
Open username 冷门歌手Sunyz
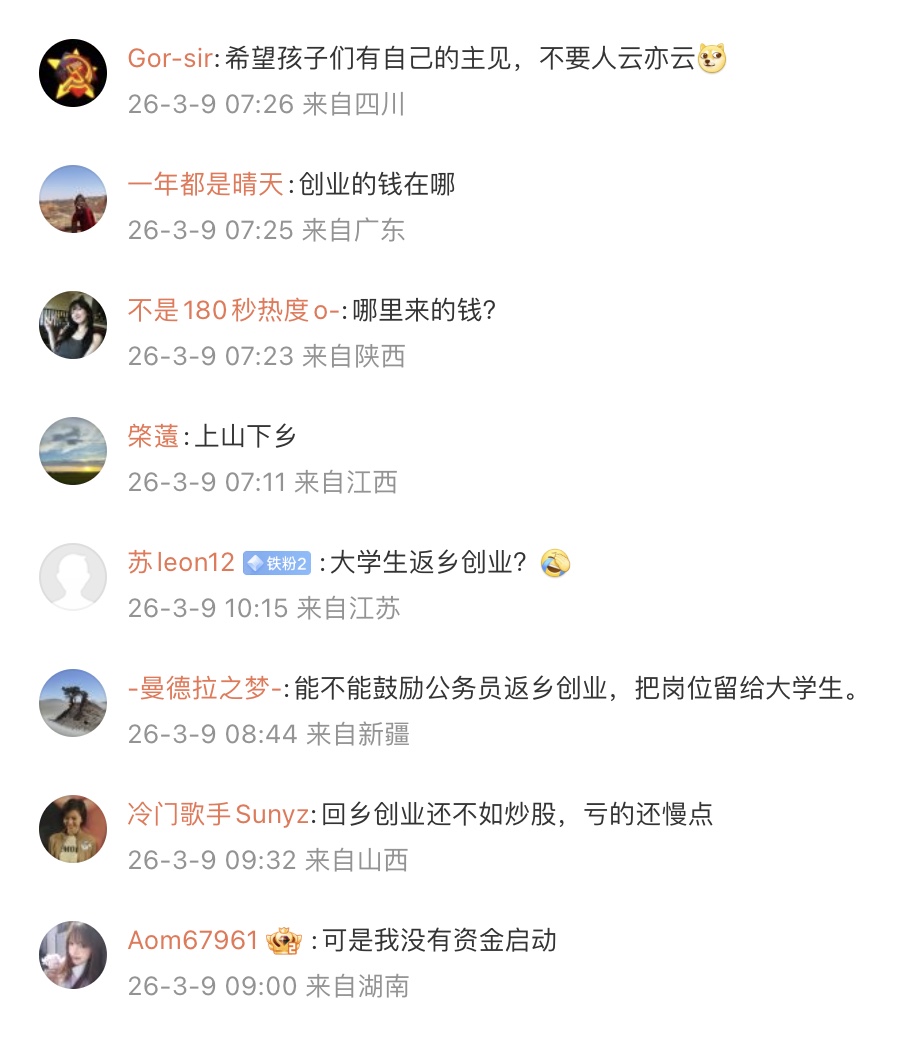218,814
